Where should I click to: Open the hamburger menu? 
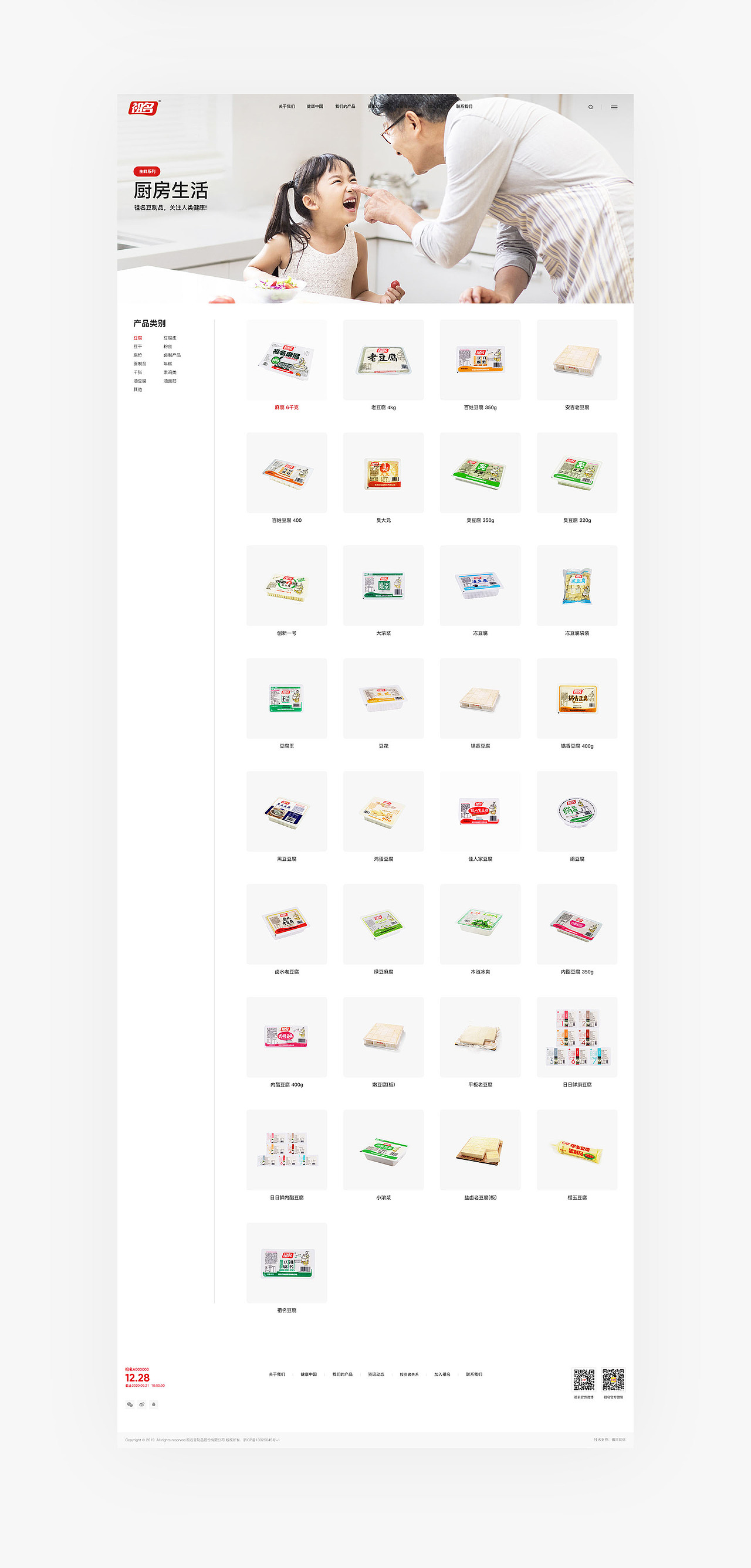[x=614, y=107]
